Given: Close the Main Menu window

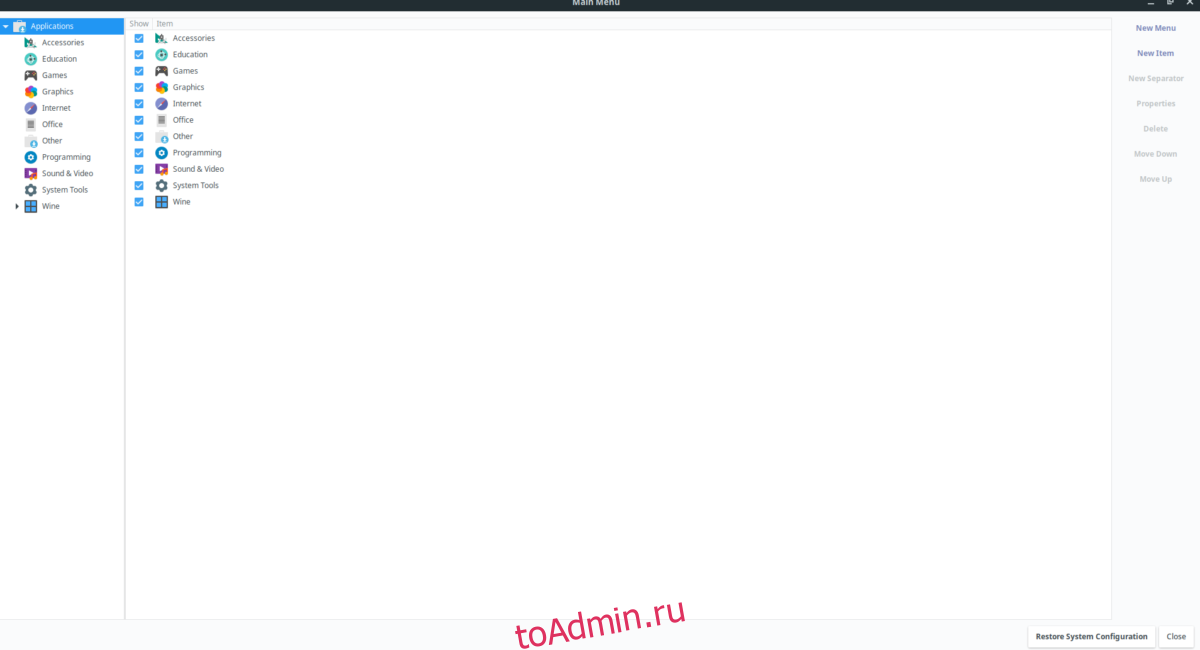Looking at the screenshot, I should (1176, 636).
